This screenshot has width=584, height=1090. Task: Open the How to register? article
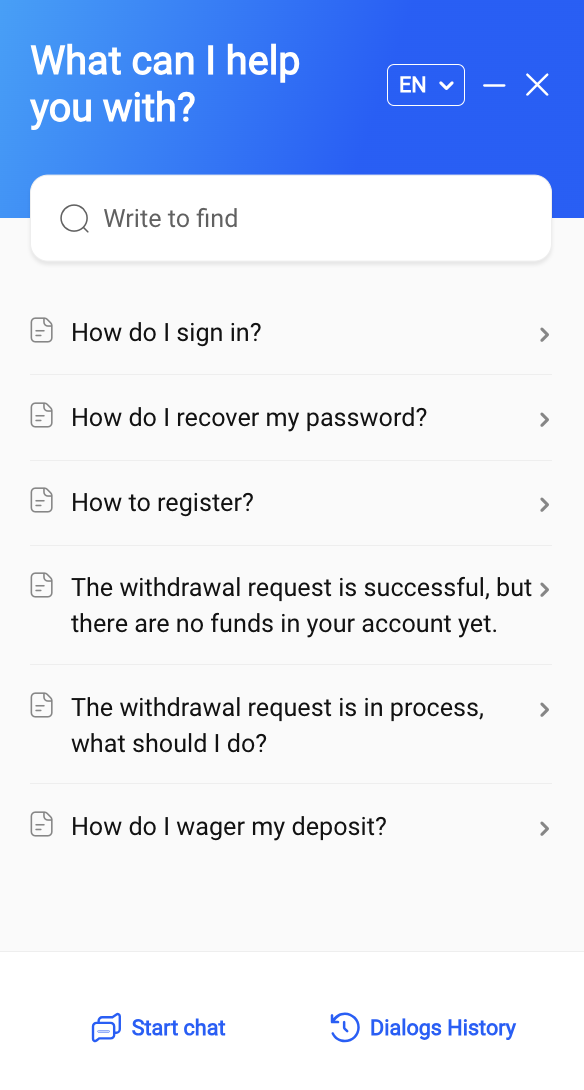(291, 503)
